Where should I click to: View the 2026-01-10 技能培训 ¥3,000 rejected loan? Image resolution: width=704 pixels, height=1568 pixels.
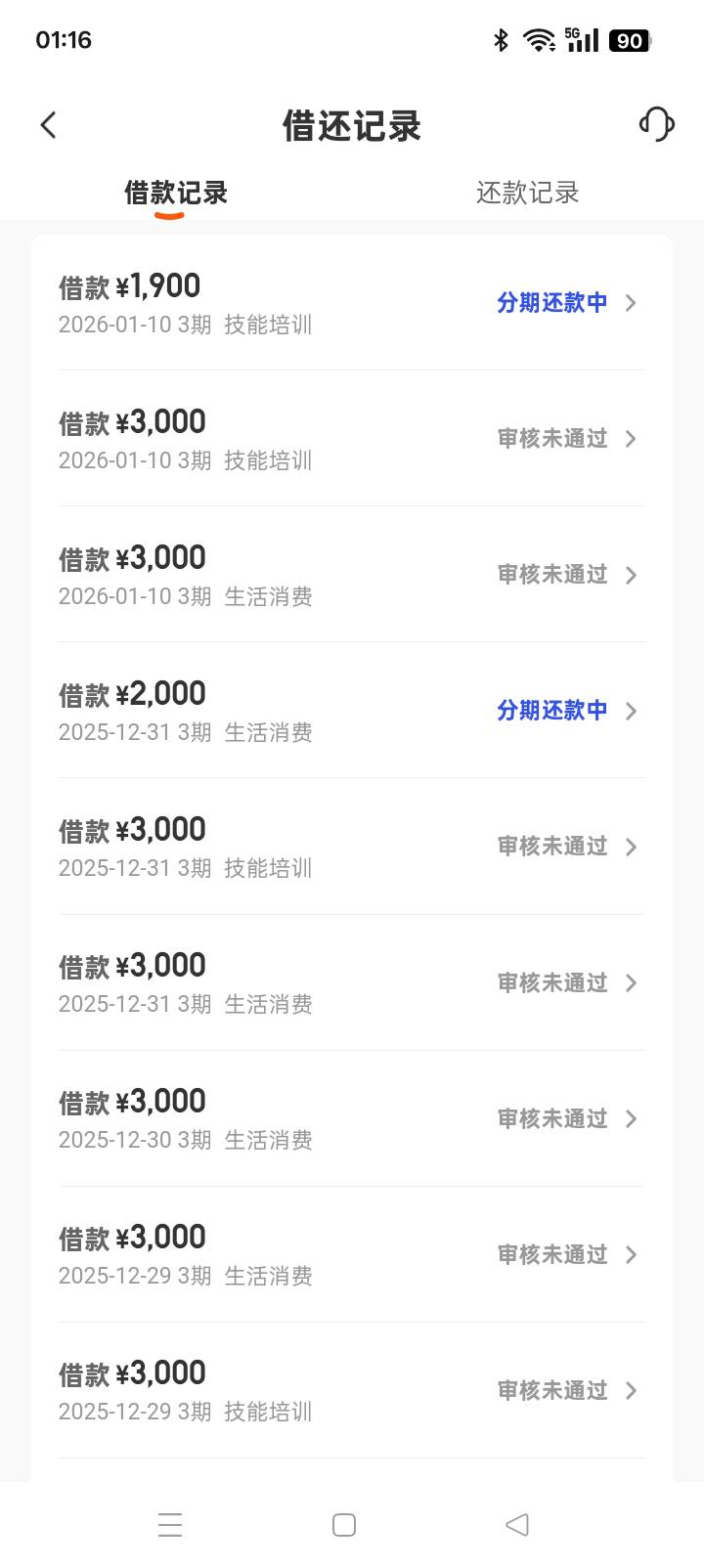[x=351, y=439]
